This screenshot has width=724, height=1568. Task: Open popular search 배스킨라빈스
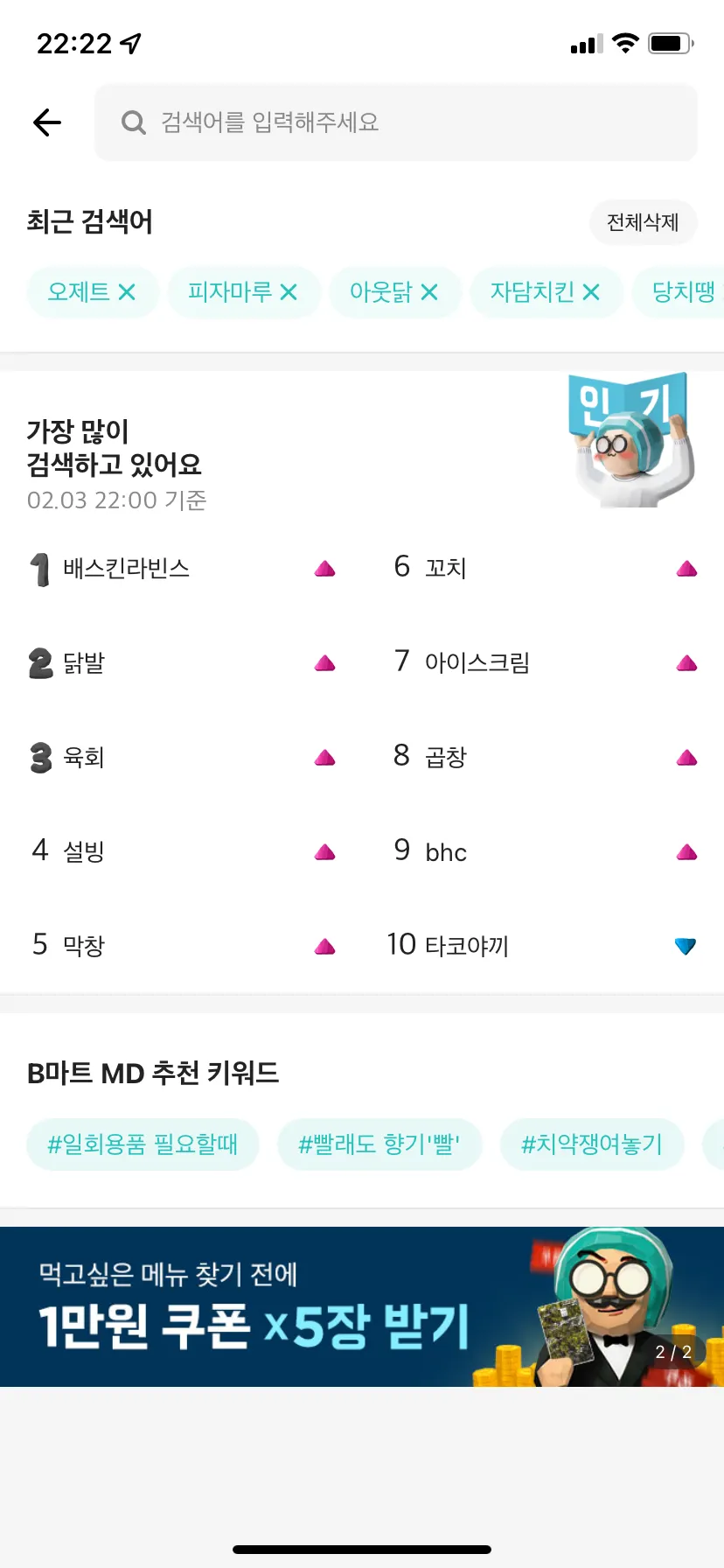tap(127, 569)
